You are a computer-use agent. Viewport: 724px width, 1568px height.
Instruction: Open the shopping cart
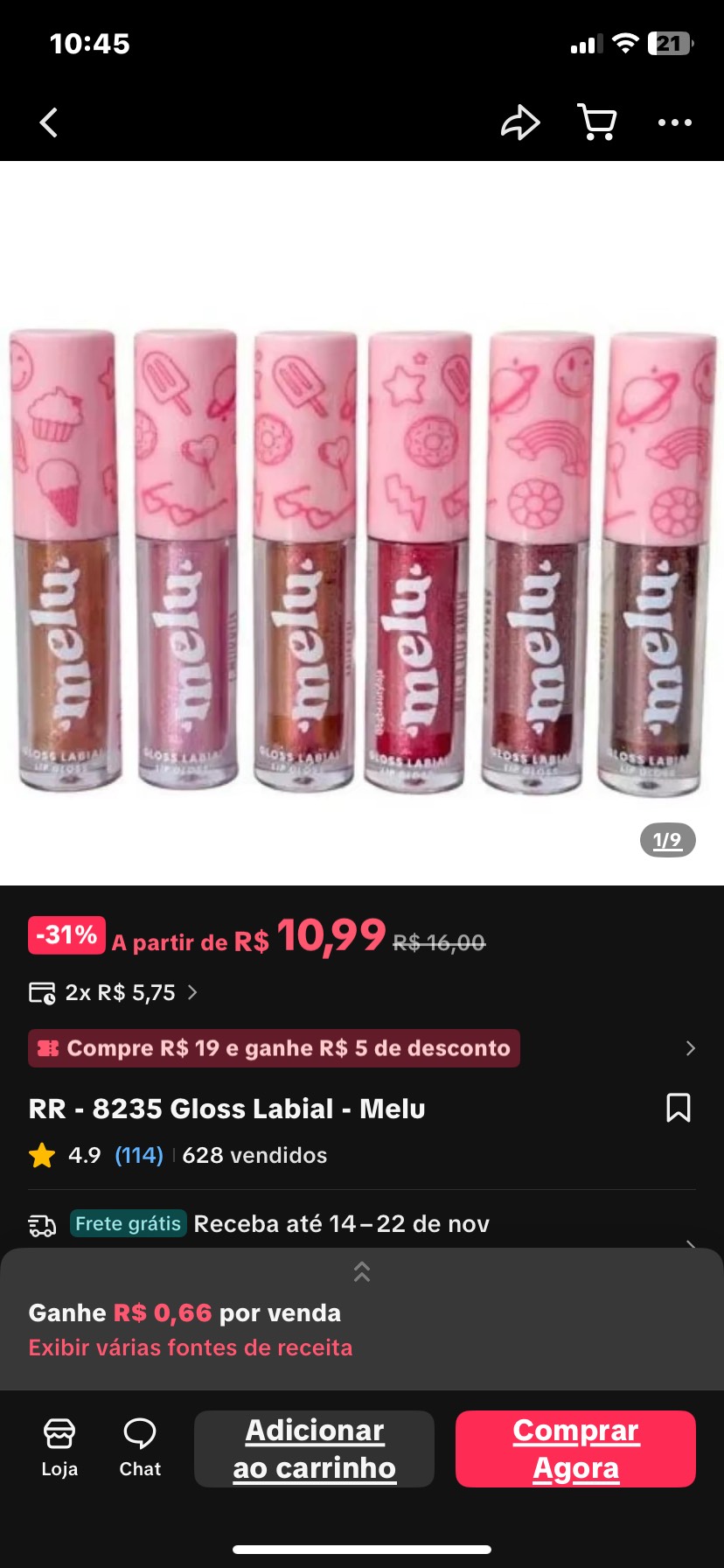[x=597, y=122]
